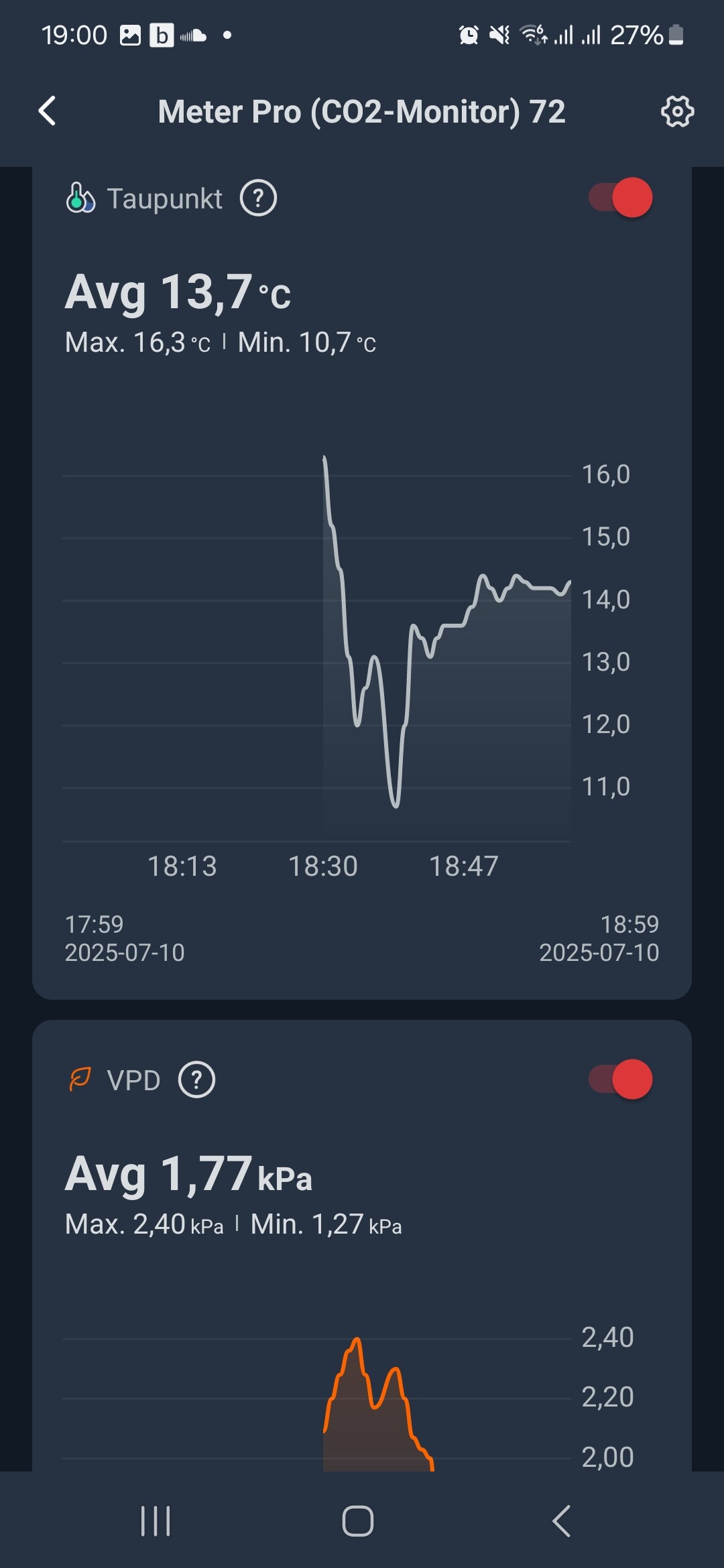Toggle the VPD chart switch
Screen dimensions: 724x1568
[x=621, y=1080]
